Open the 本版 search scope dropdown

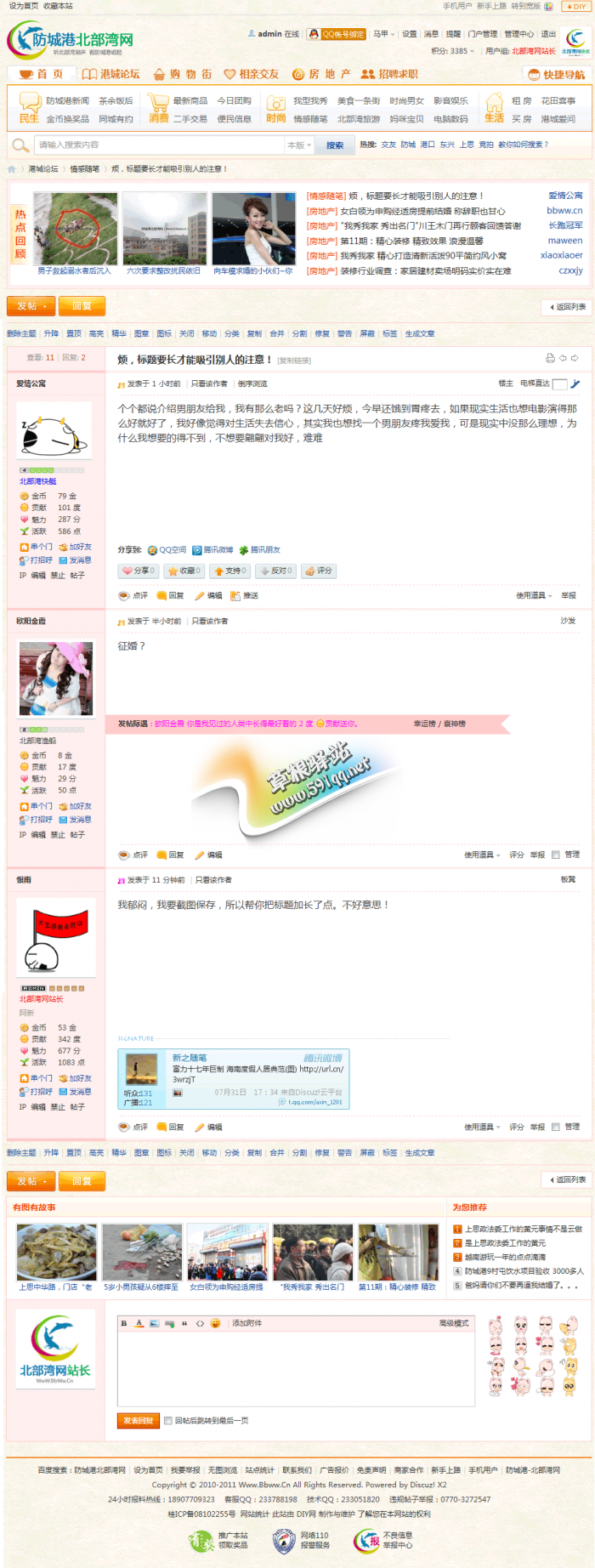(297, 145)
